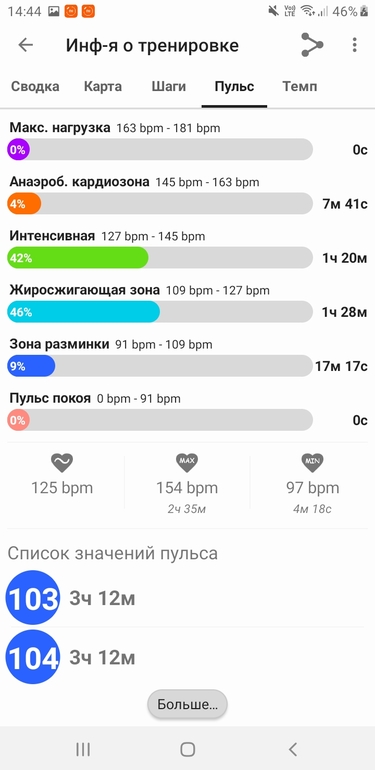Tap the Больше… button
The height and width of the screenshot is (770, 375).
click(188, 705)
